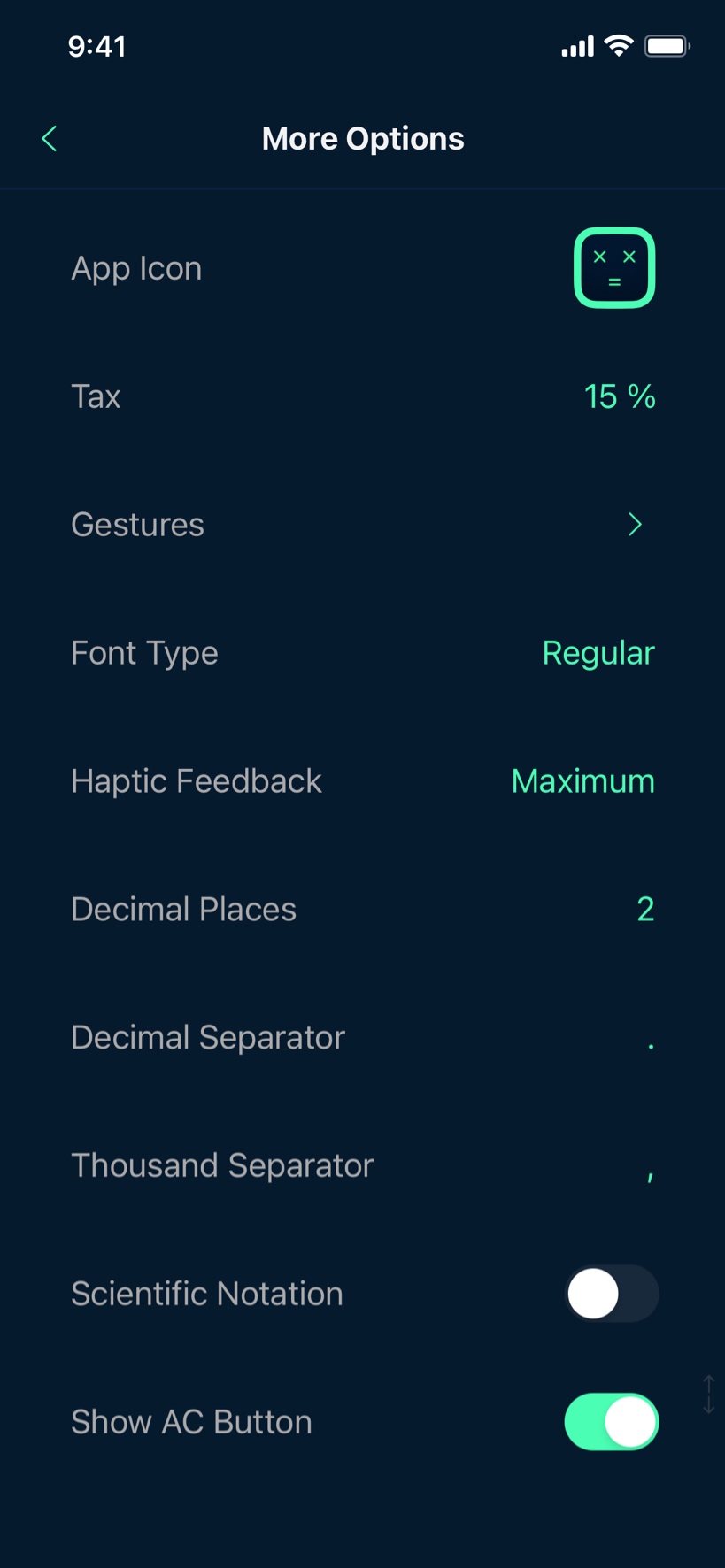Enable Scientific Notation
The image size is (725, 1568).
point(611,1294)
